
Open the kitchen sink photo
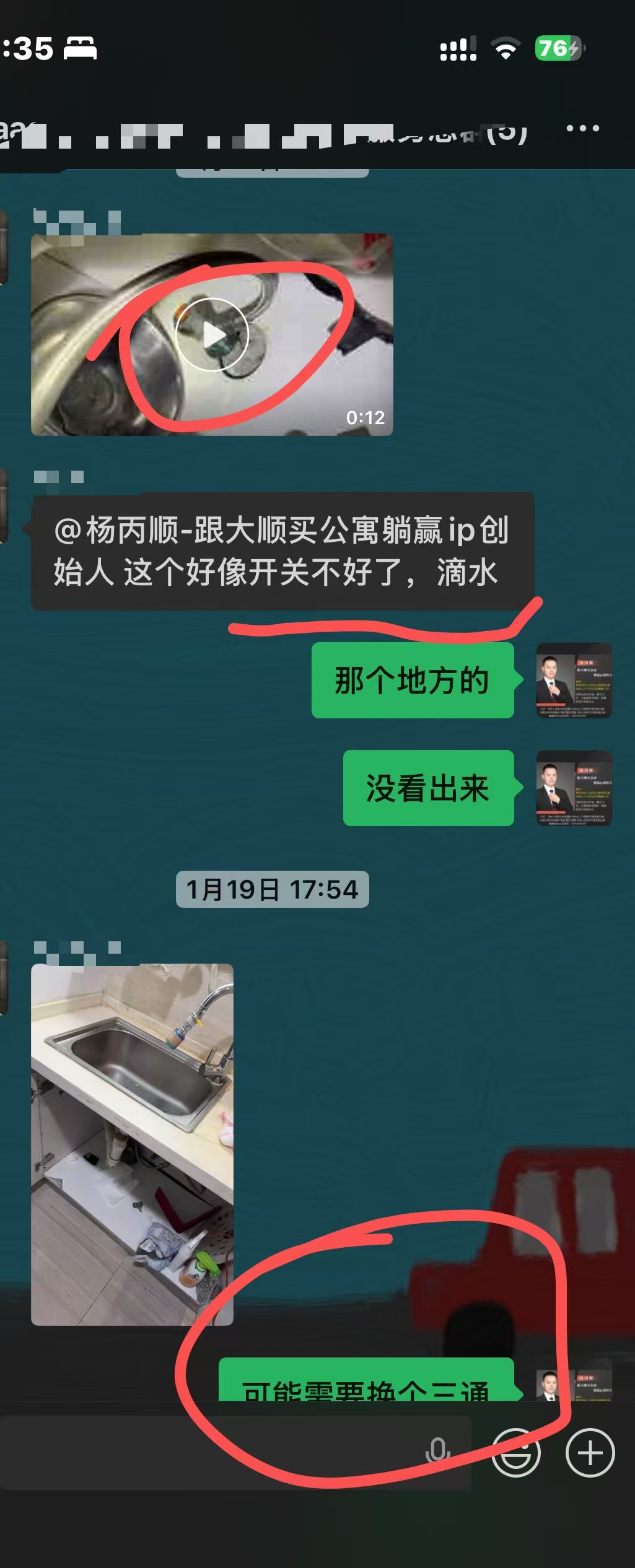click(132, 1144)
